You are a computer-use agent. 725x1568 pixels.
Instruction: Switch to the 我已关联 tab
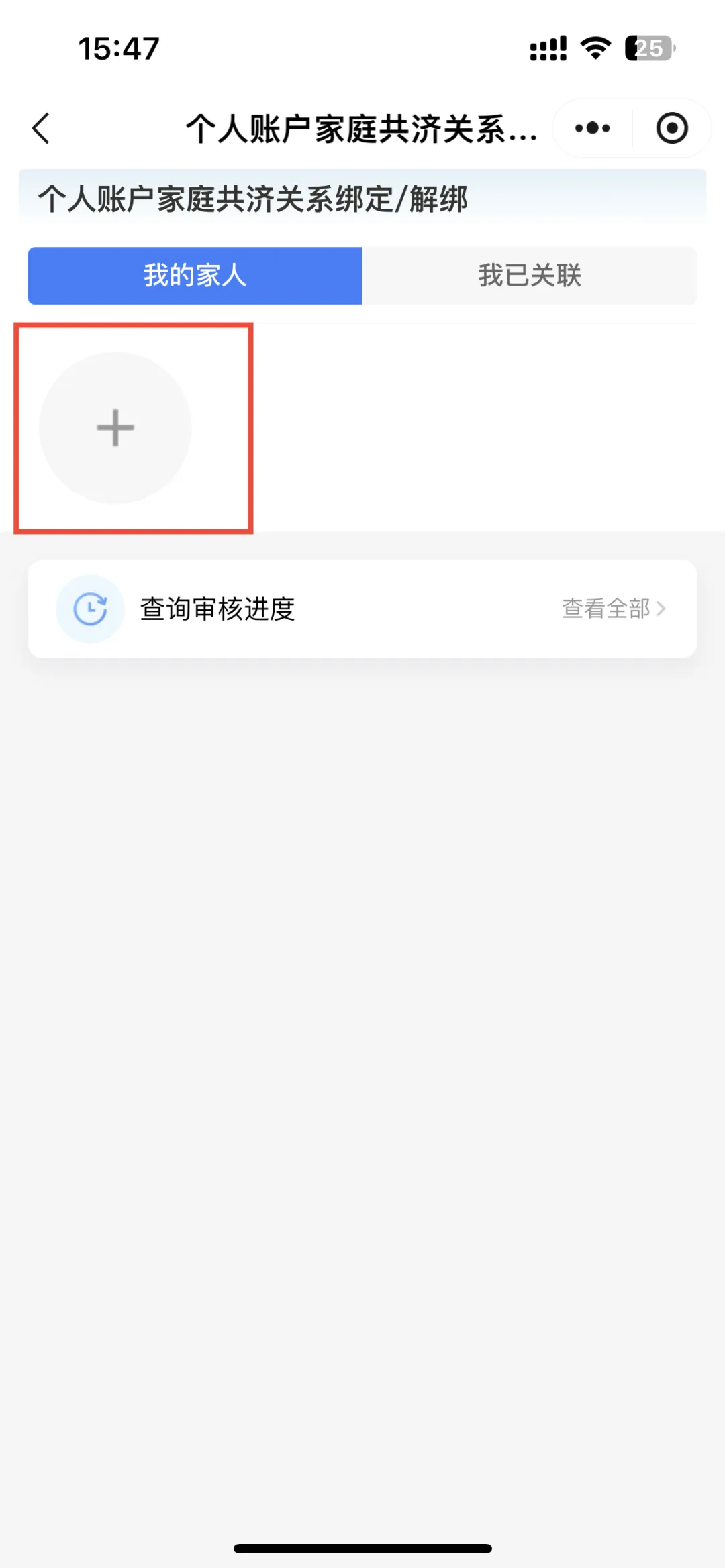pos(529,276)
